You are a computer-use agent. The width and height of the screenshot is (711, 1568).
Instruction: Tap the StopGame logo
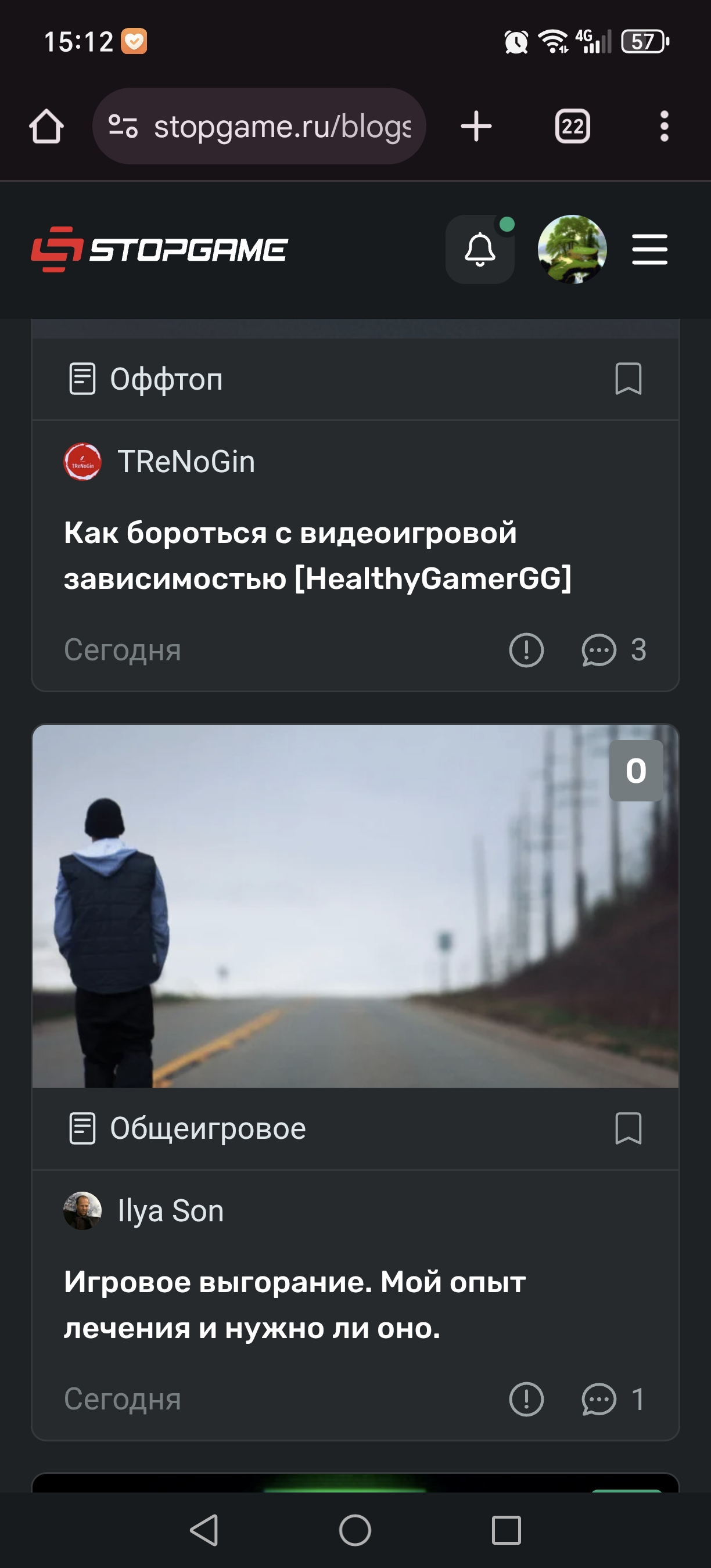coord(160,249)
